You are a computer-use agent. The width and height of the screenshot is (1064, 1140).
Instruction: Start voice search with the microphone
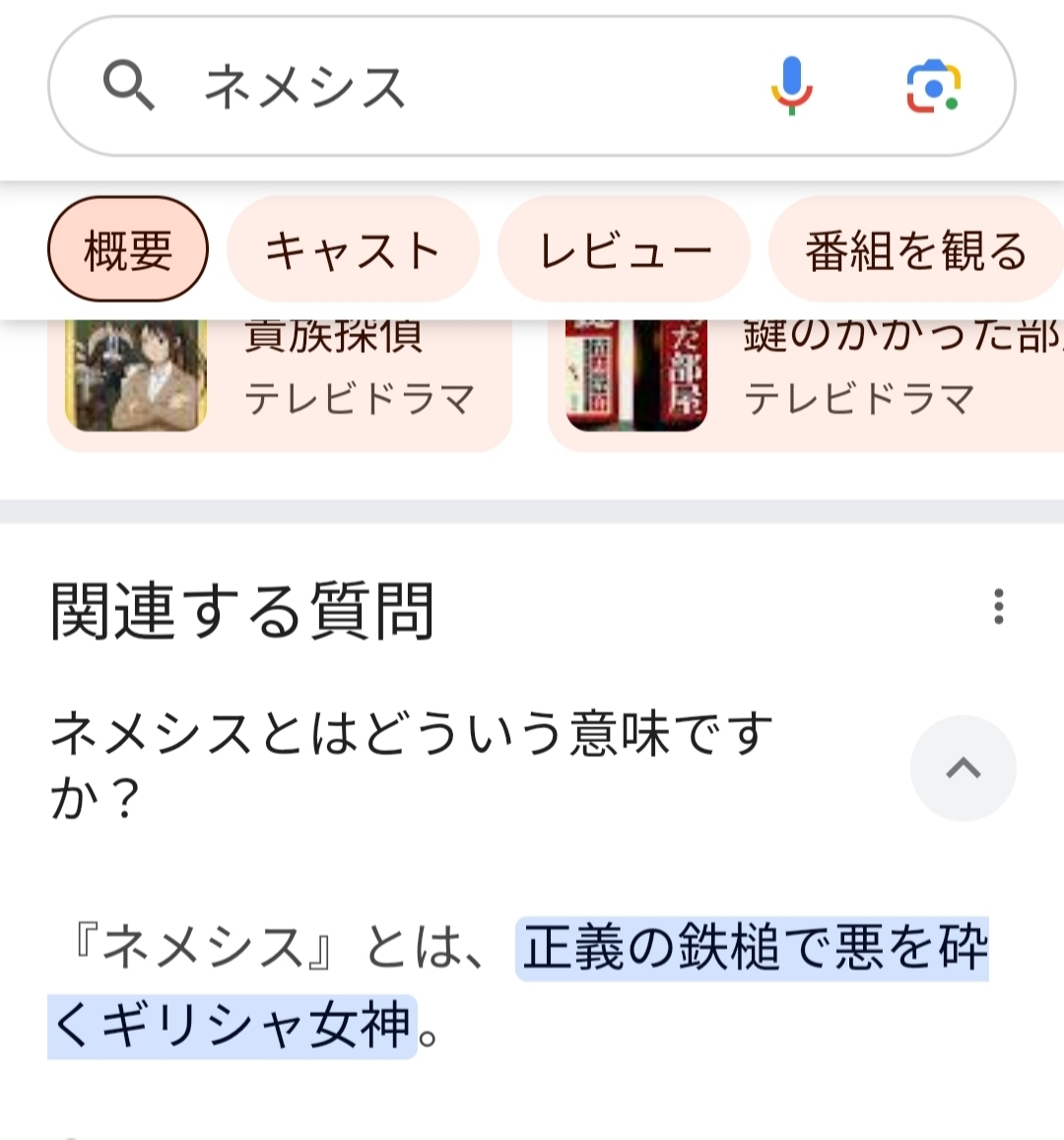click(x=791, y=86)
